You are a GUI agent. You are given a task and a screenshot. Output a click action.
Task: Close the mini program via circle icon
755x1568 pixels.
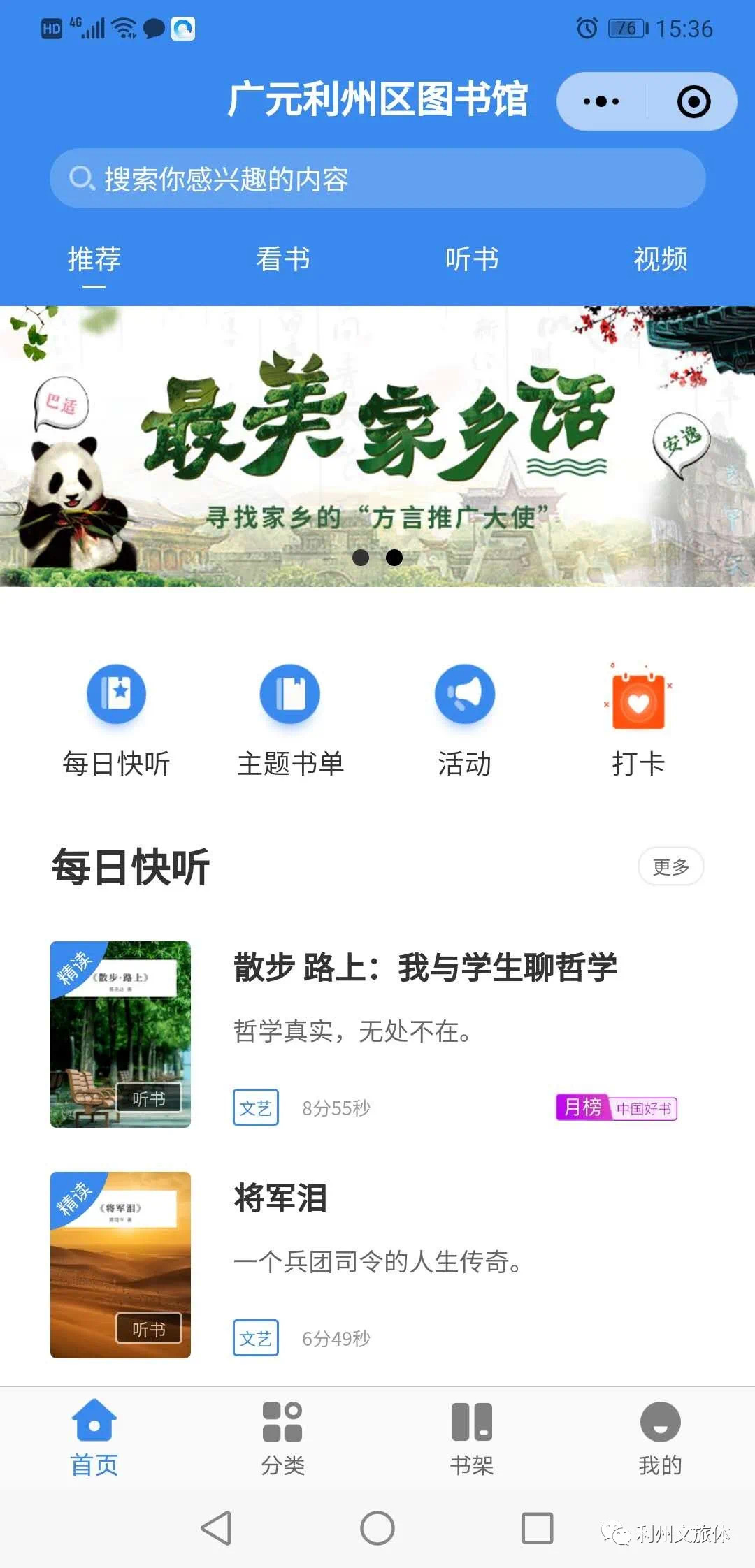pyautogui.click(x=693, y=102)
